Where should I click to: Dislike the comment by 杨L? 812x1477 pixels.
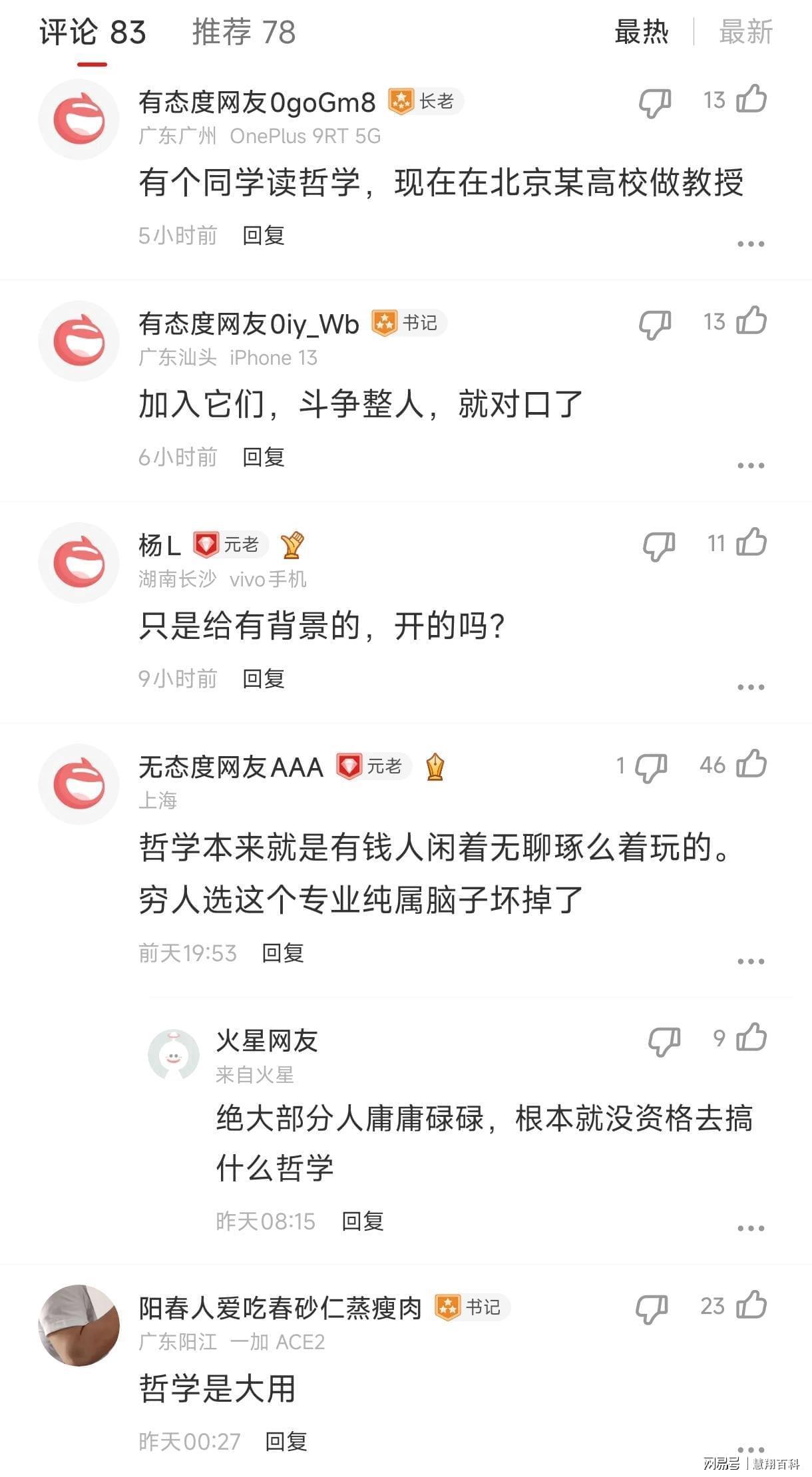pyautogui.click(x=658, y=546)
